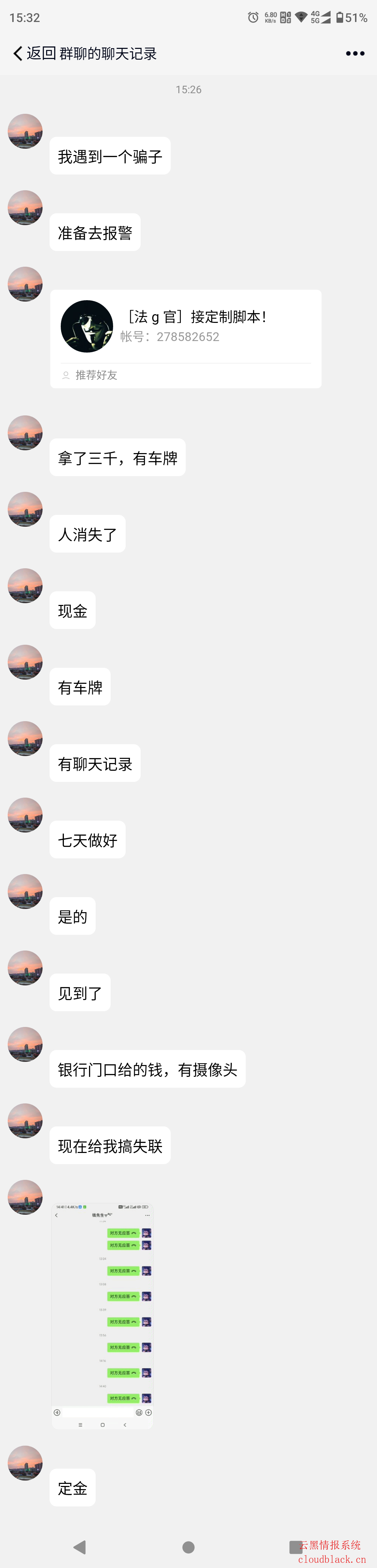The height and width of the screenshot is (1568, 377).
Task: Tap the sender's avatar beside 我遇到一个骗子
Action: pos(25,131)
